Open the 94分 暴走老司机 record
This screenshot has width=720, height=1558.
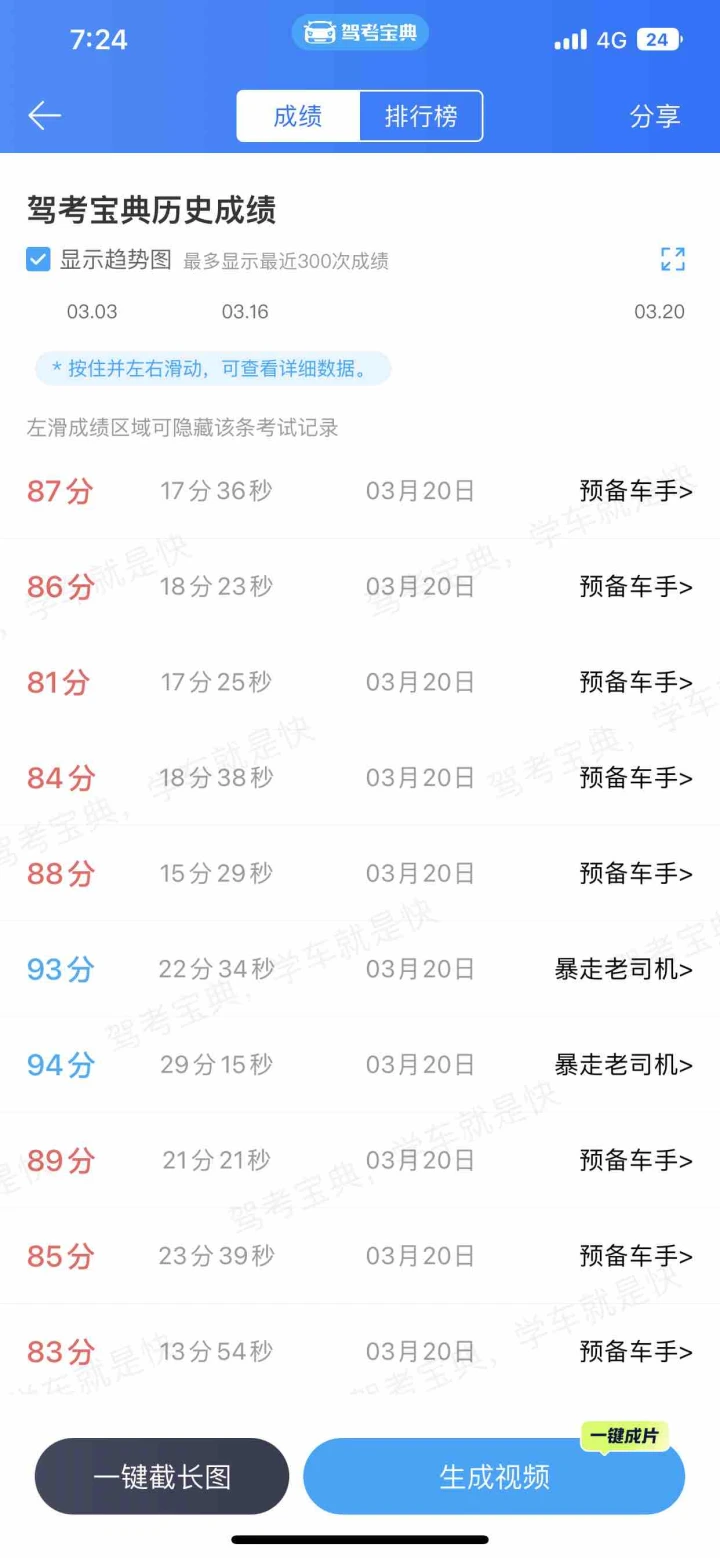(360, 1065)
